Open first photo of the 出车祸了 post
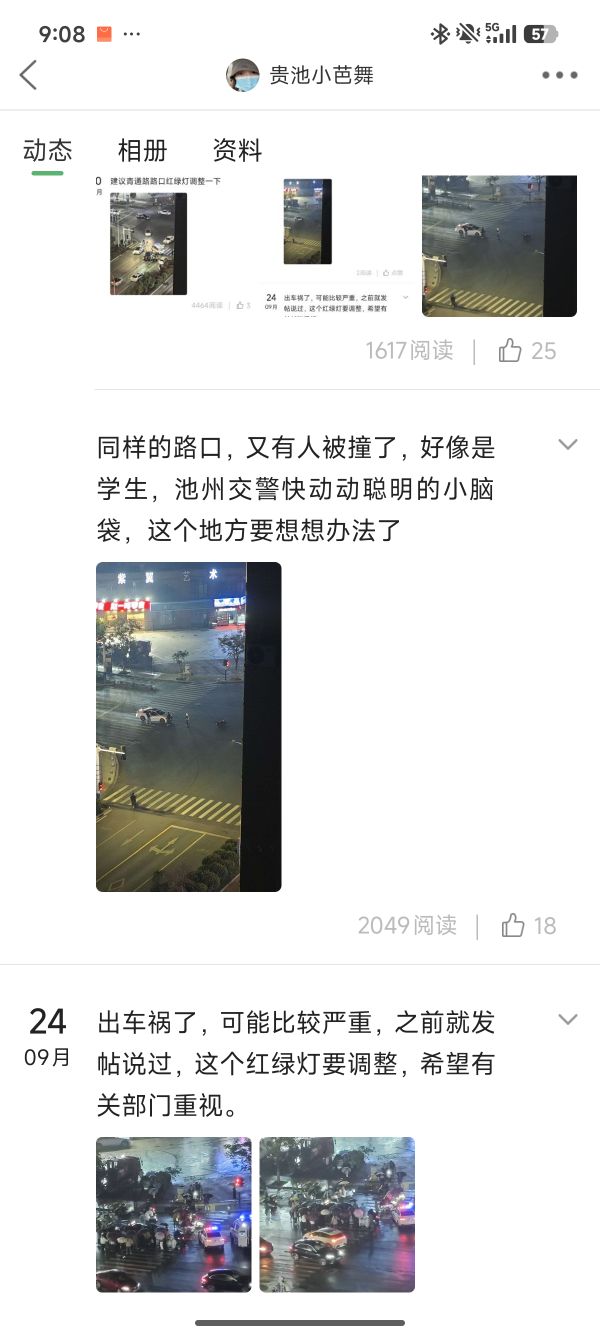600x1335 pixels. 174,1214
